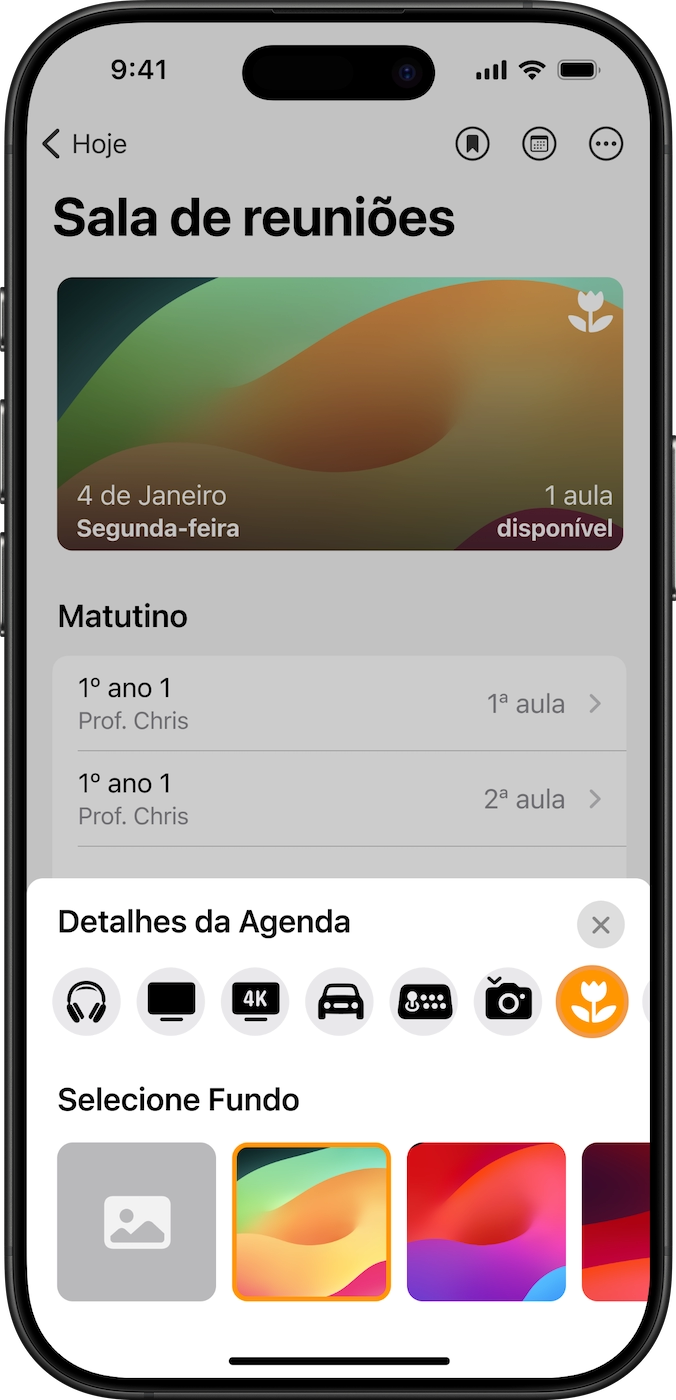This screenshot has width=676, height=1400.
Task: Open the Sala de reuniões banner card
Action: [x=340, y=413]
